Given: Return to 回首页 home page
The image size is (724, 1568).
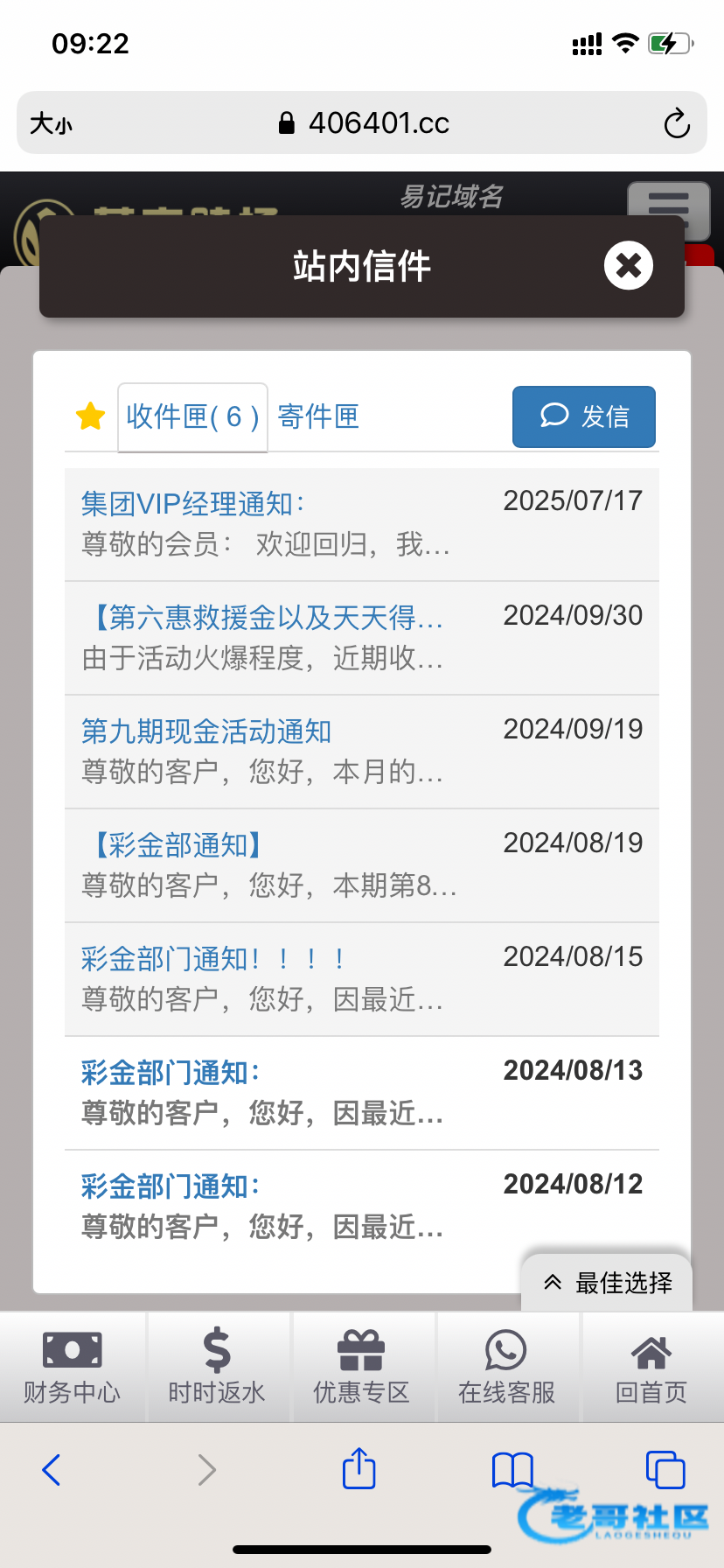Looking at the screenshot, I should 652,1367.
